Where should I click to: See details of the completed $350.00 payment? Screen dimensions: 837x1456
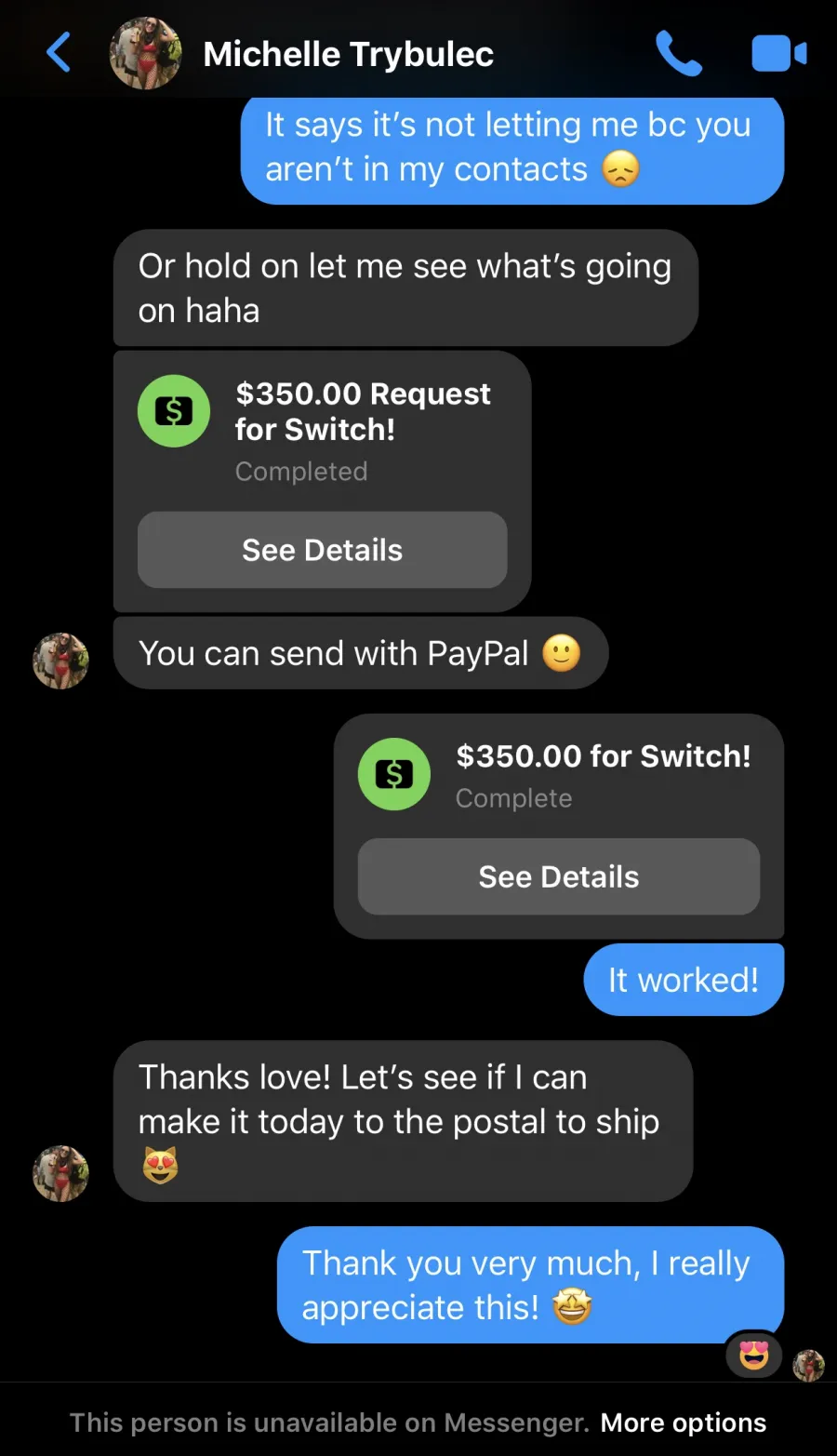558,876
